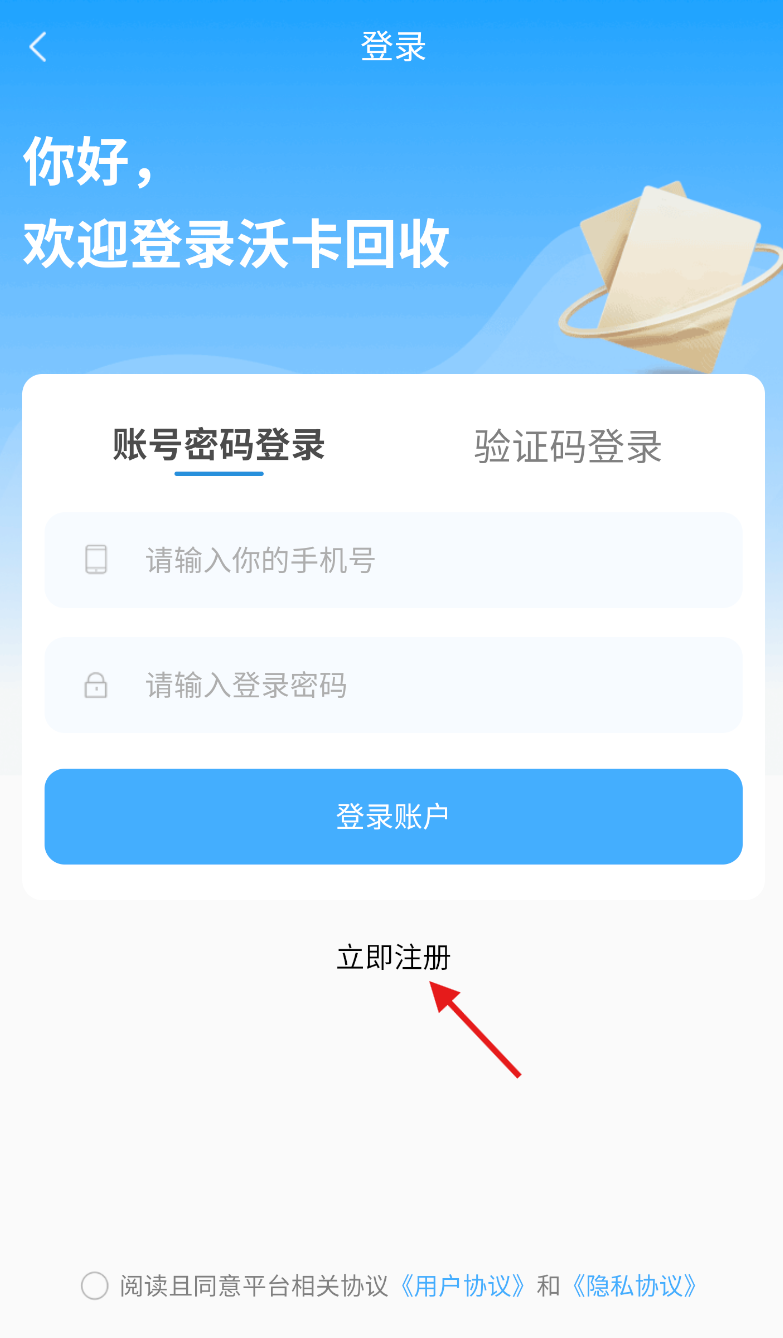Open 立即注册 to register now
Image resolution: width=783 pixels, height=1338 pixels.
pos(393,957)
